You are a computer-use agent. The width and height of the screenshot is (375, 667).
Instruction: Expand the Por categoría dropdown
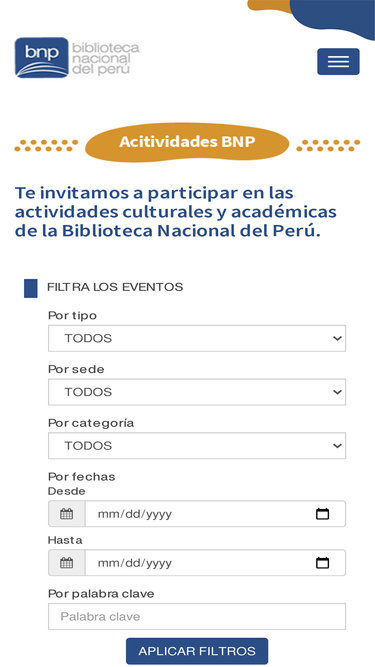point(197,446)
